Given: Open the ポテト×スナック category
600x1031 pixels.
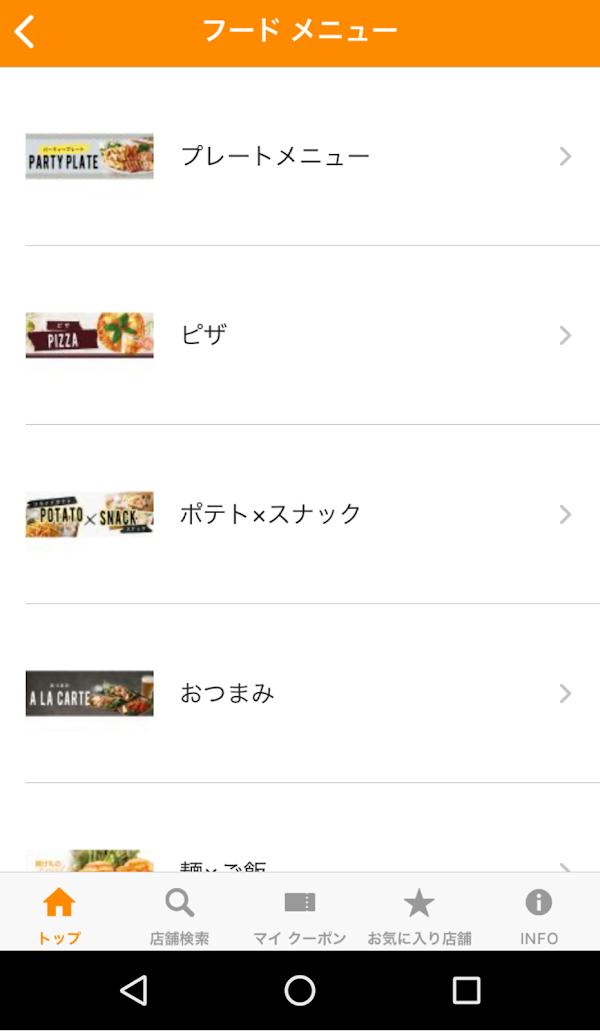Looking at the screenshot, I should tap(300, 514).
